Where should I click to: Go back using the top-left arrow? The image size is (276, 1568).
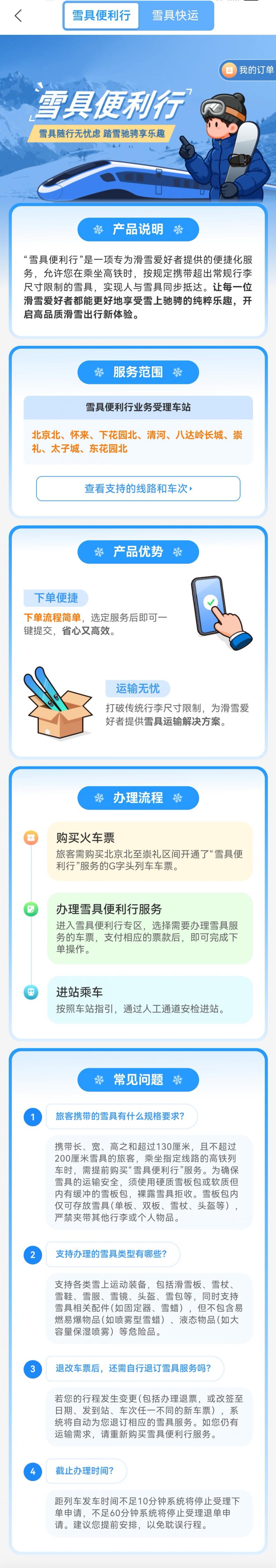point(18,16)
